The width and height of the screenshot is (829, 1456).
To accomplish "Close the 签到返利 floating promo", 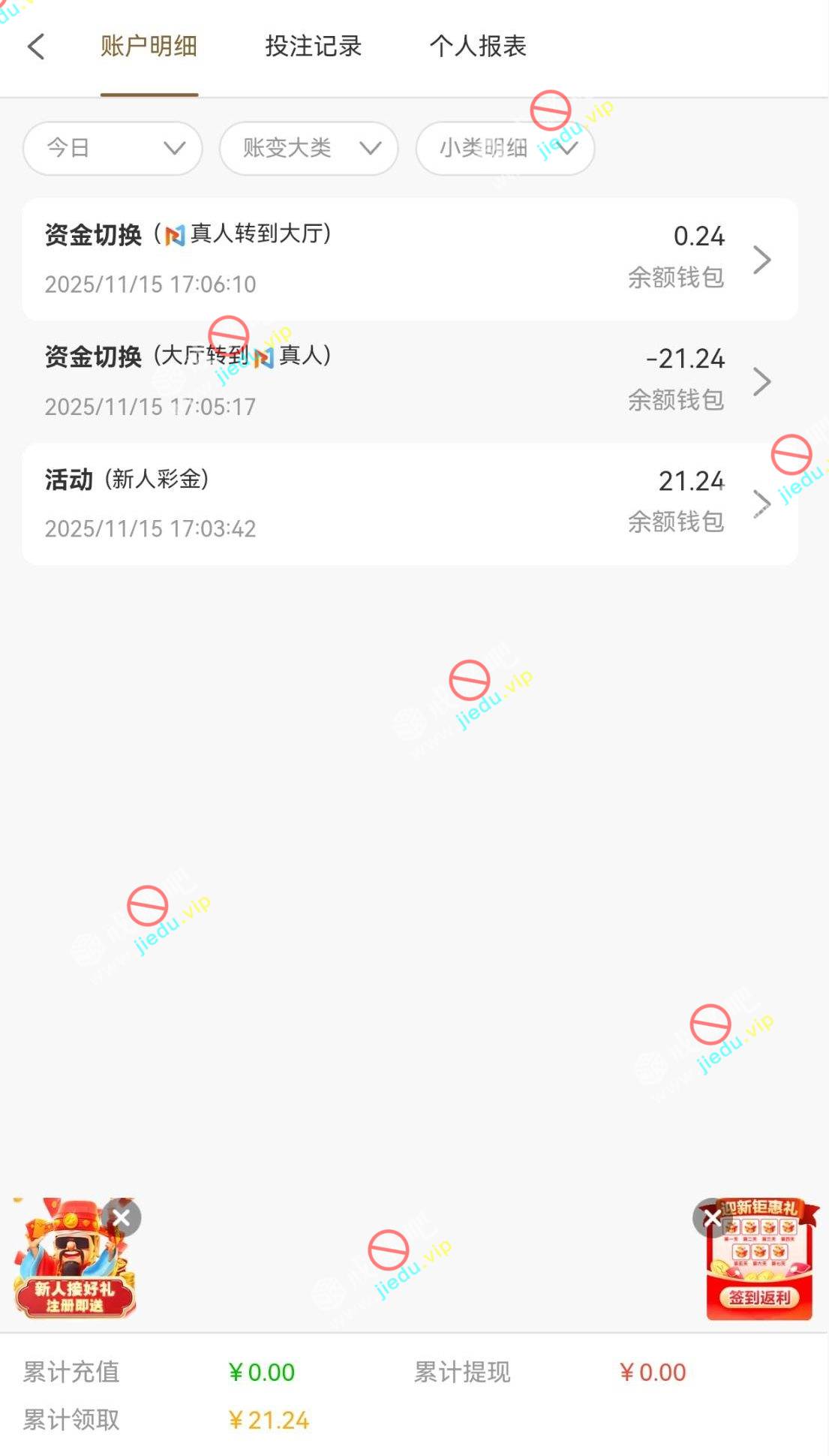I will click(x=711, y=1217).
